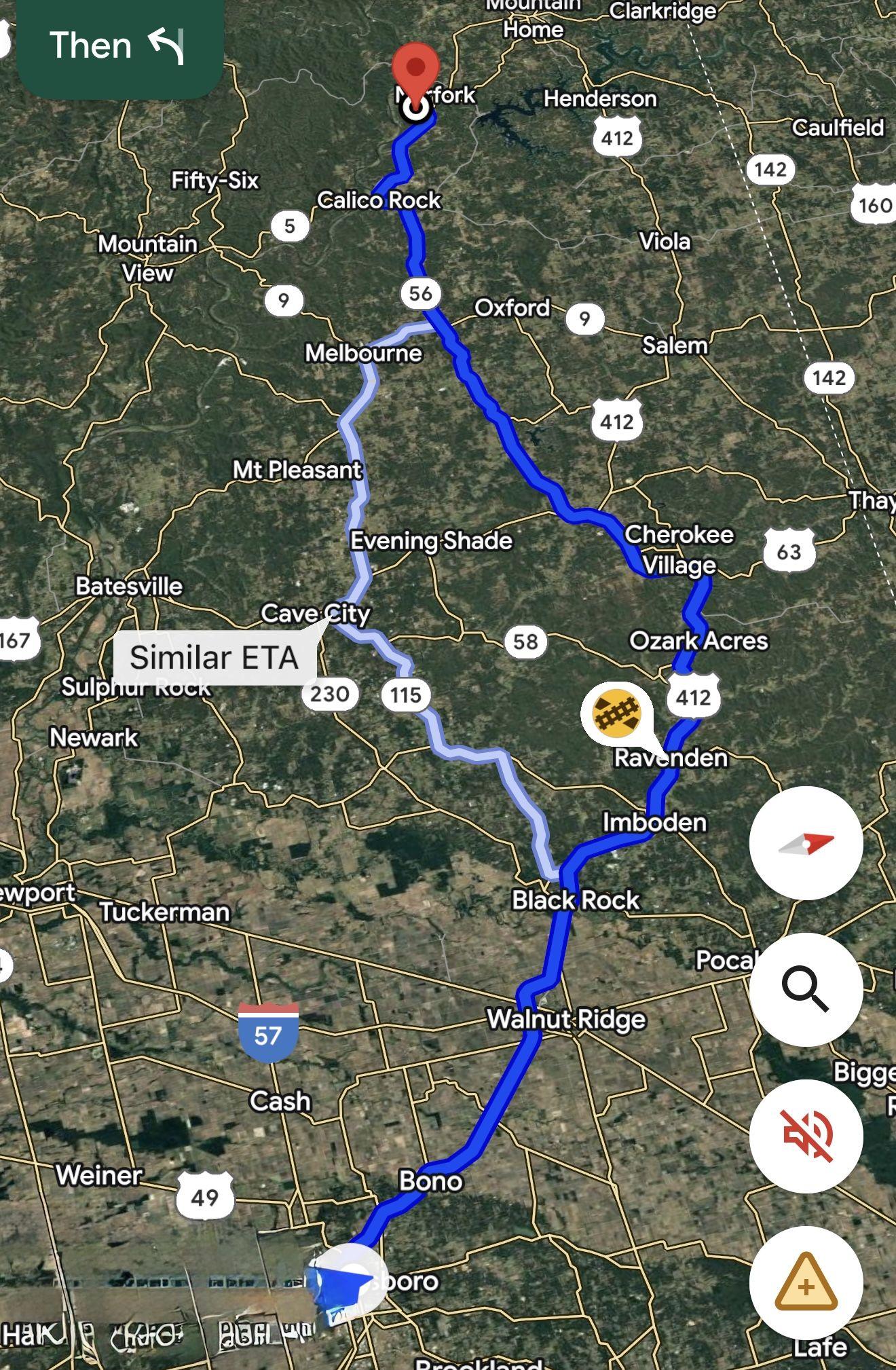The height and width of the screenshot is (1370, 896).
Task: Unmute voice guidance
Action: tap(806, 1136)
